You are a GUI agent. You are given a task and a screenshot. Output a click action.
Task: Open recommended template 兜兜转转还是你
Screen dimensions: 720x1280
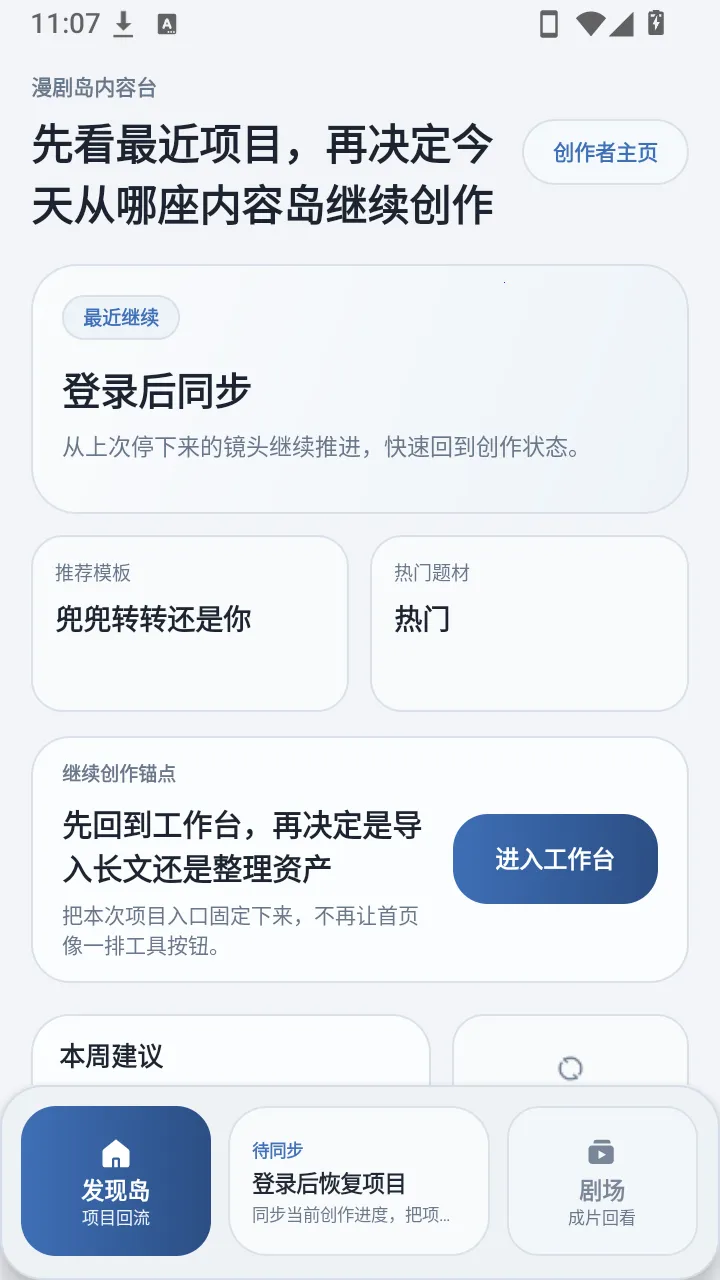(190, 624)
